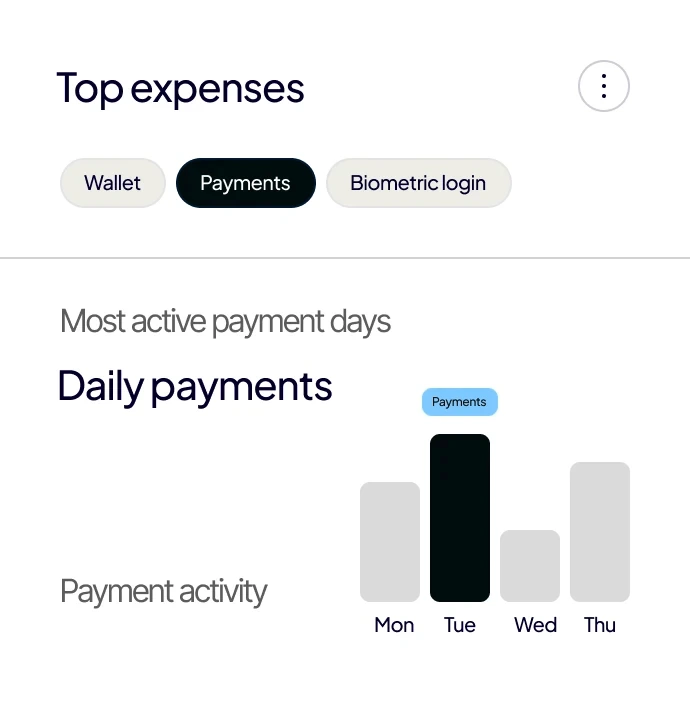690x708 pixels.
Task: Choose the Biometric login chip
Action: 419,183
